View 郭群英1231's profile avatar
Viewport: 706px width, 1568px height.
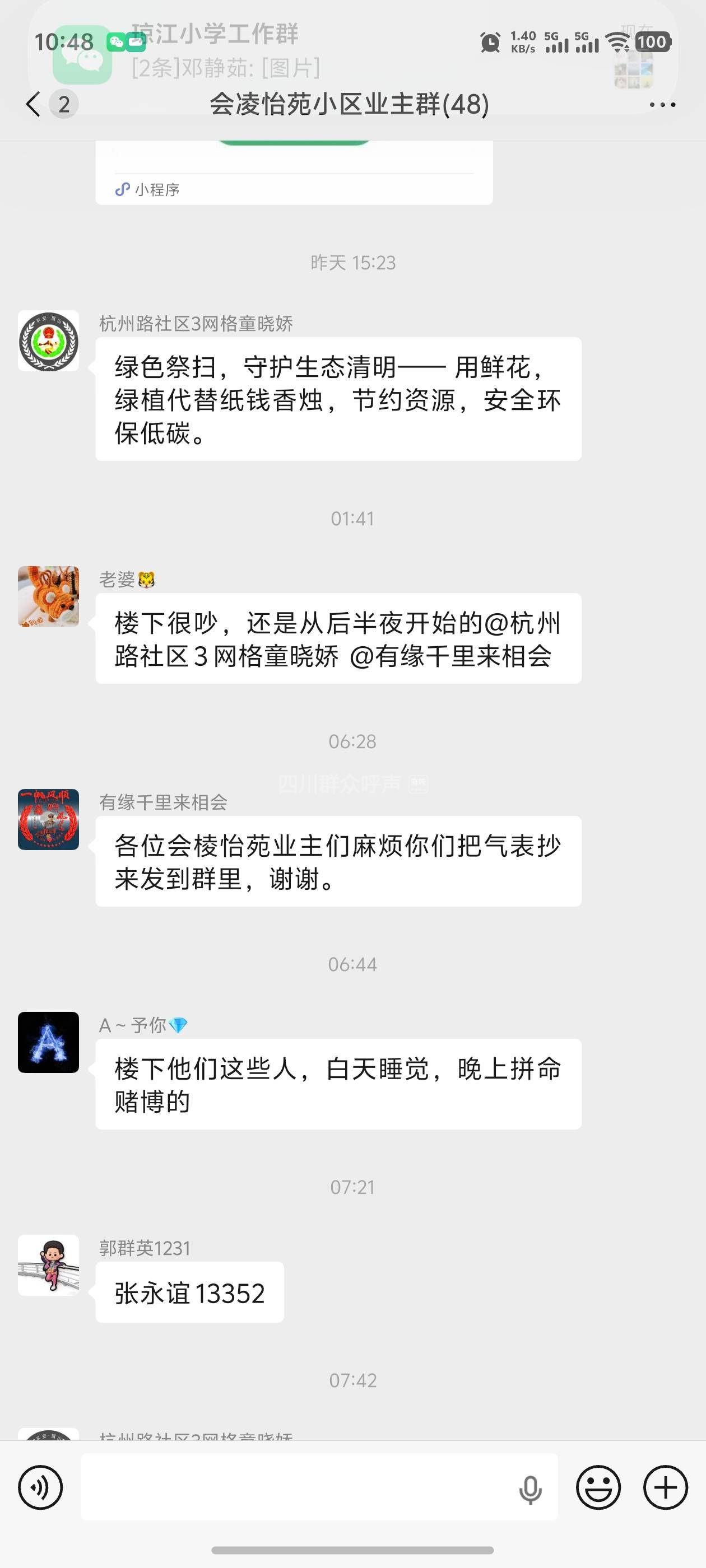pyautogui.click(x=48, y=1265)
